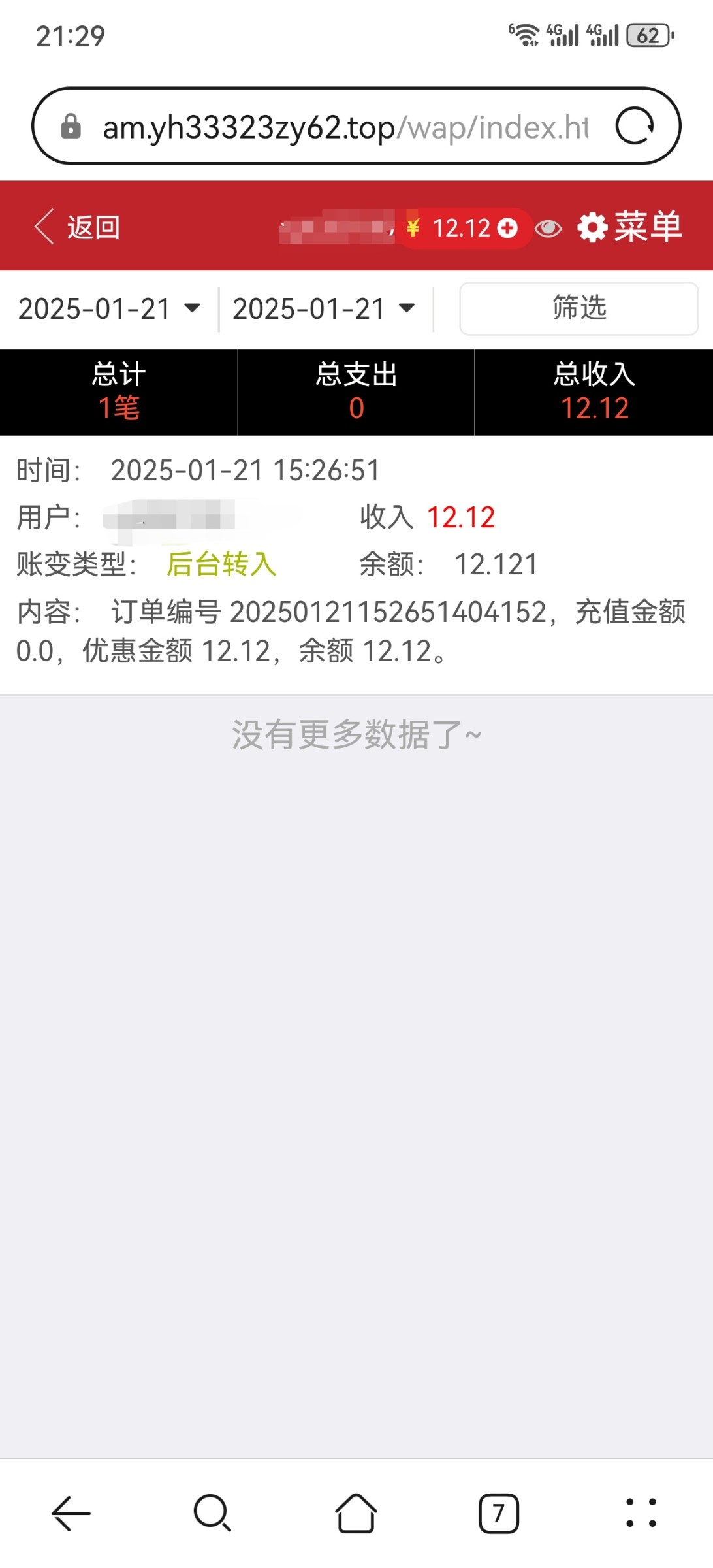This screenshot has height=1568, width=713.
Task: Open the 菜单 settings menu
Action: [629, 227]
